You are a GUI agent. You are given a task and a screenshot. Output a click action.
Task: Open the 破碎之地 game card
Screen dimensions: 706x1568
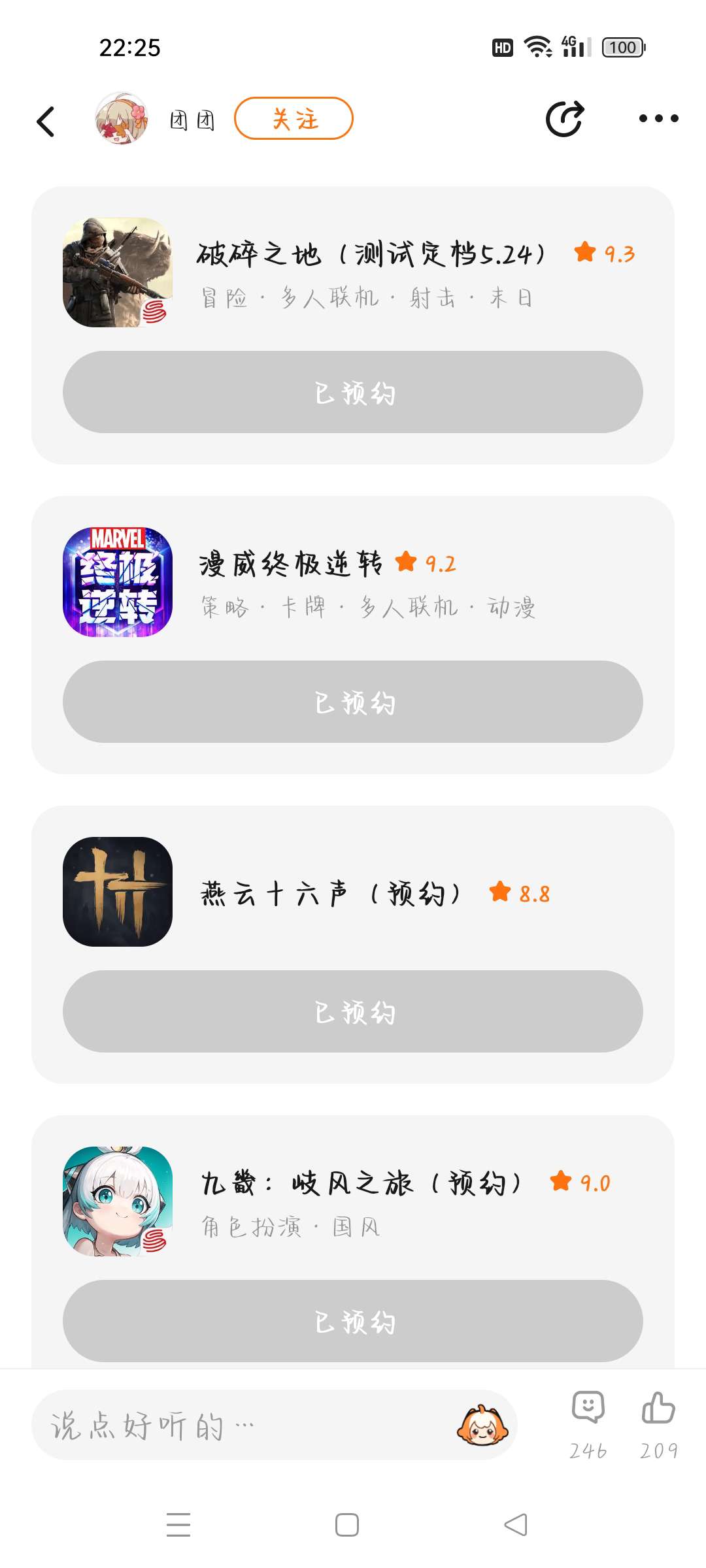[353, 272]
